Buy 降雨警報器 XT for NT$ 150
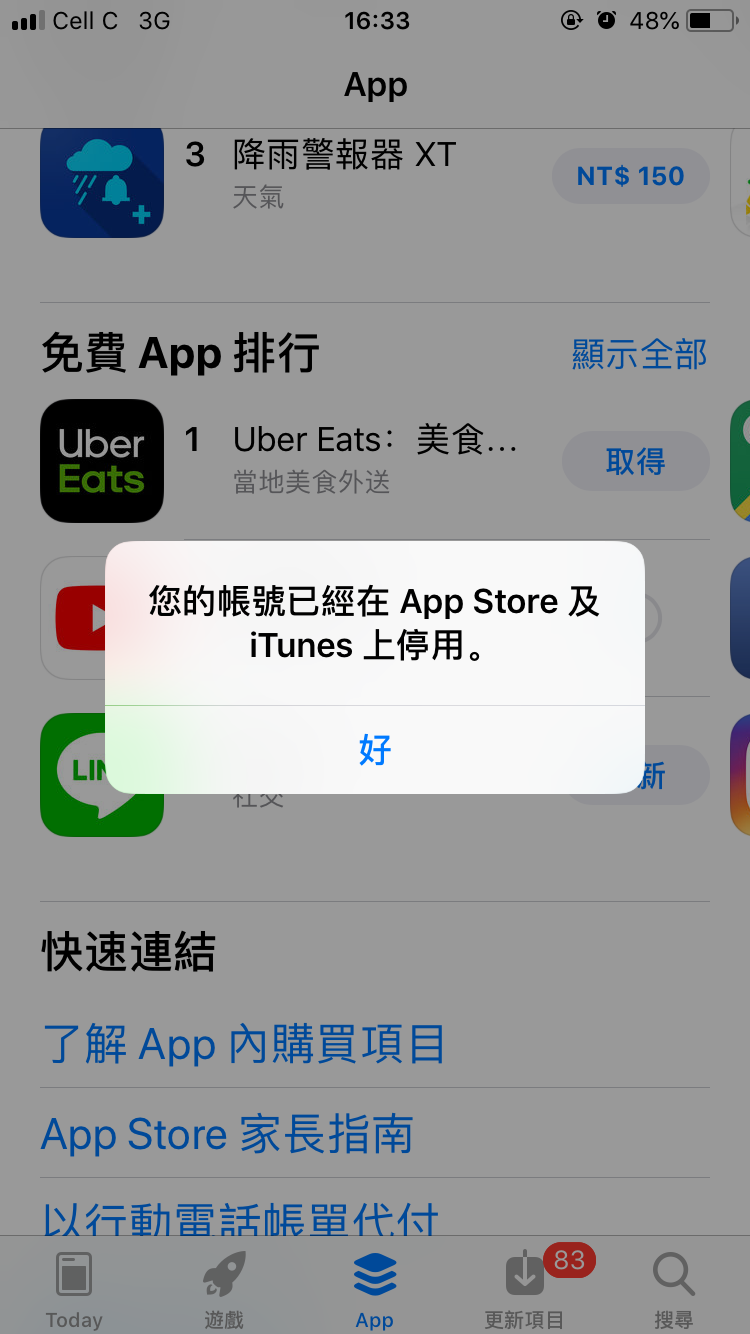This screenshot has height=1334, width=750. [x=630, y=177]
